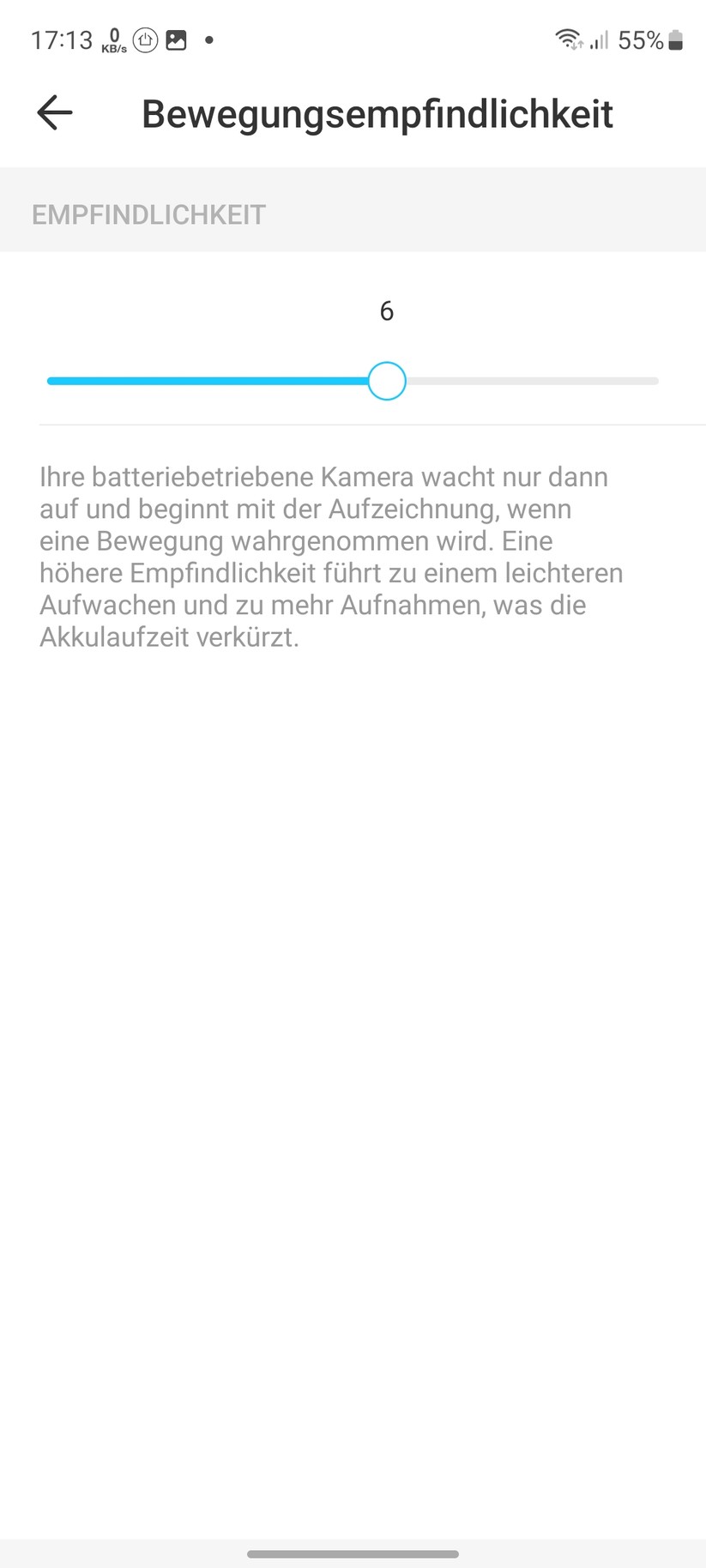Tap the filled blue portion of the slider
Viewport: 706px width, 1568px height.
[206, 381]
